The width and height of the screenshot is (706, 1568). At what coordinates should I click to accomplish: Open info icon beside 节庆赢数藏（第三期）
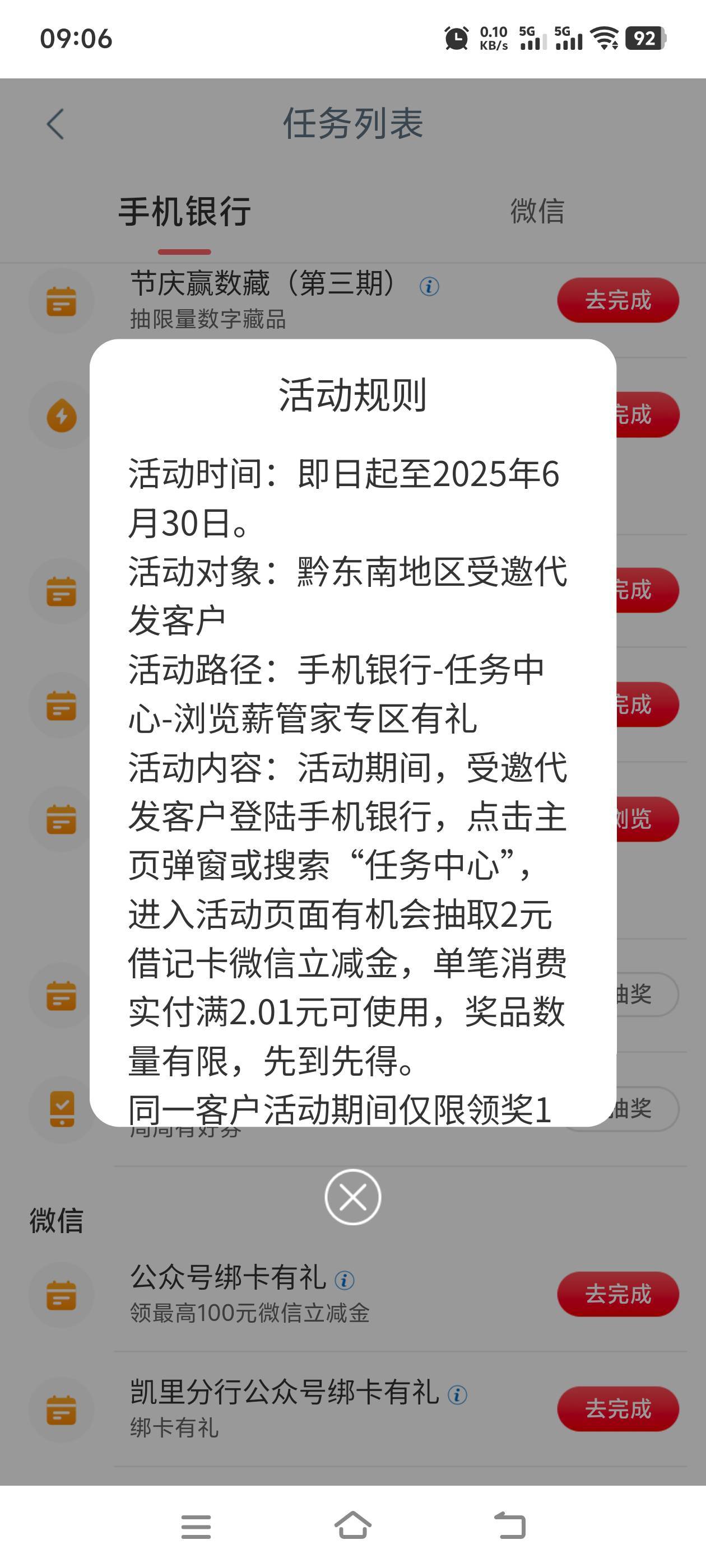(429, 286)
